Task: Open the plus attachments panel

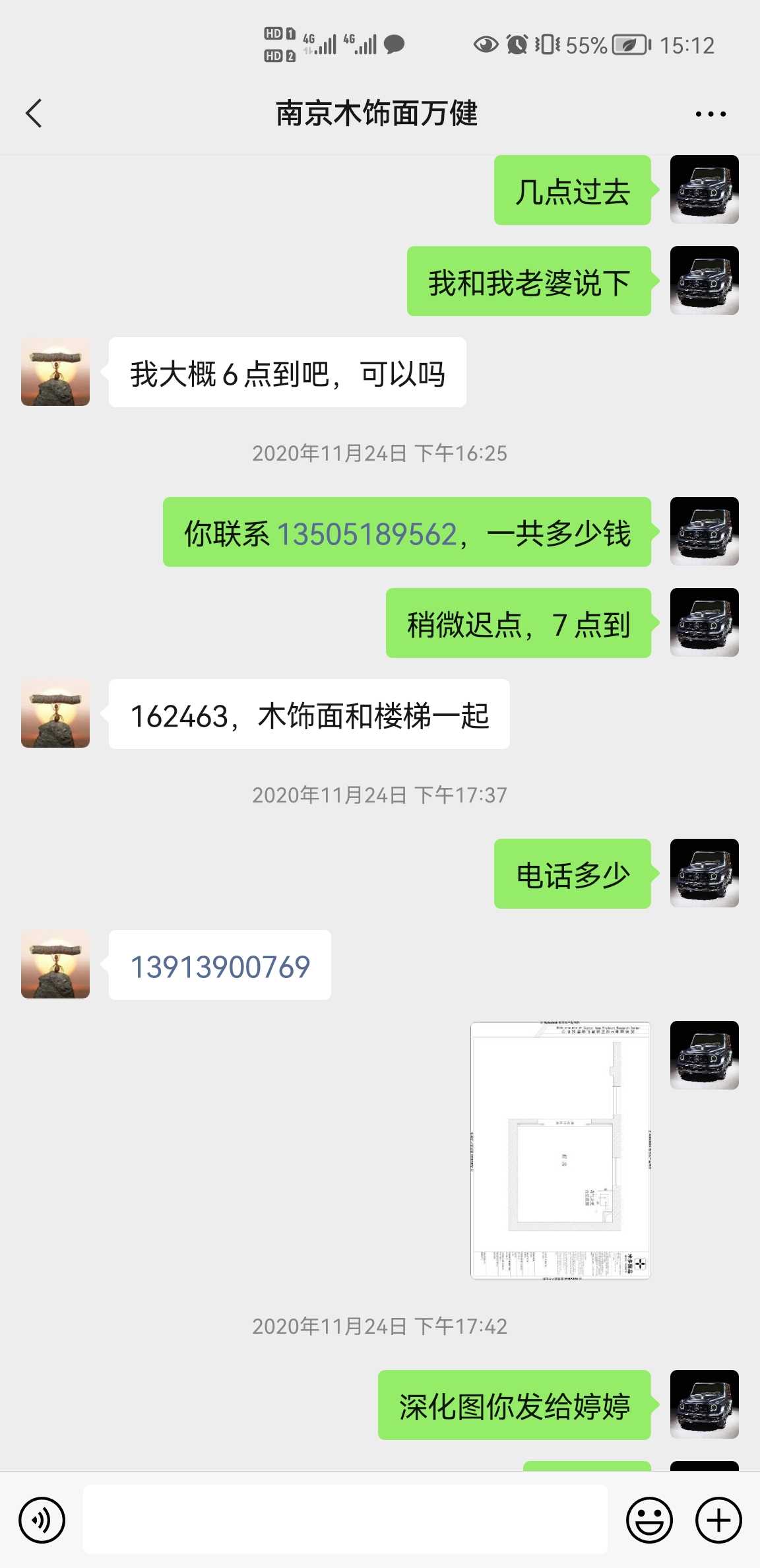Action: [718, 1520]
